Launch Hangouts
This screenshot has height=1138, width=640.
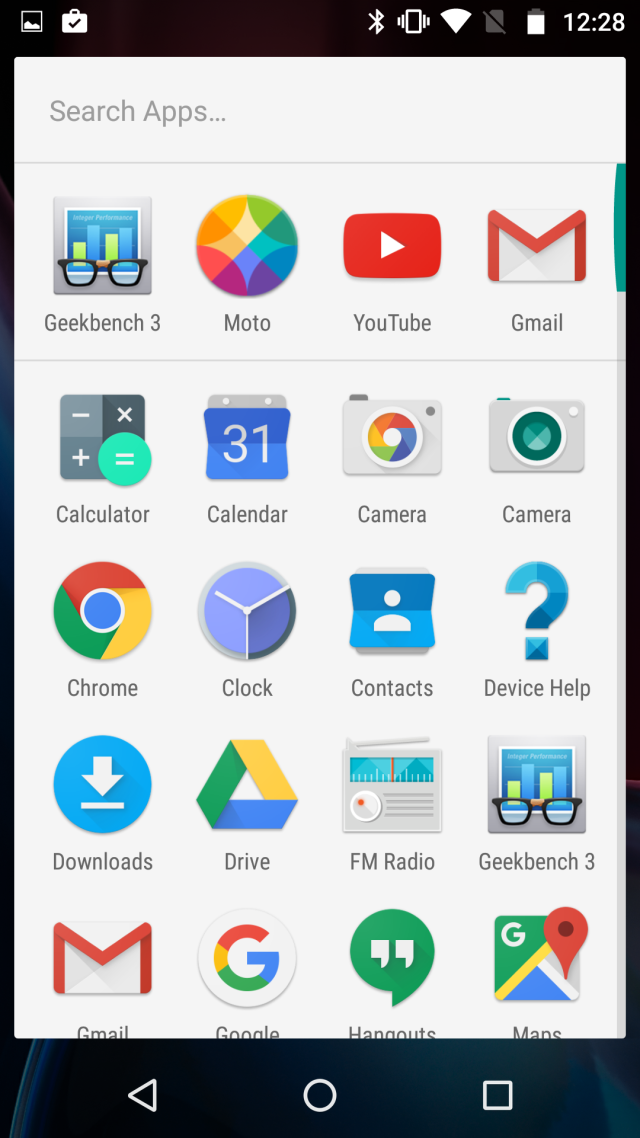point(392,958)
